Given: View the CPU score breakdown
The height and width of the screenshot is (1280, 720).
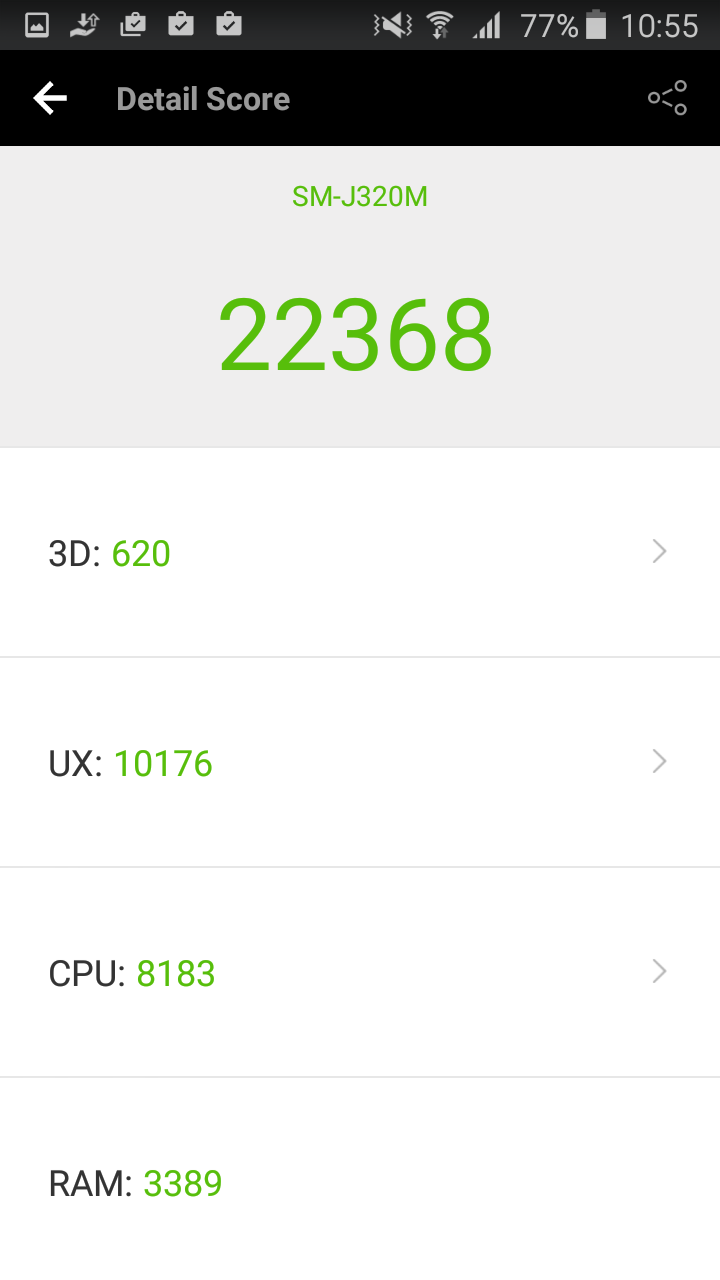Looking at the screenshot, I should tap(360, 972).
